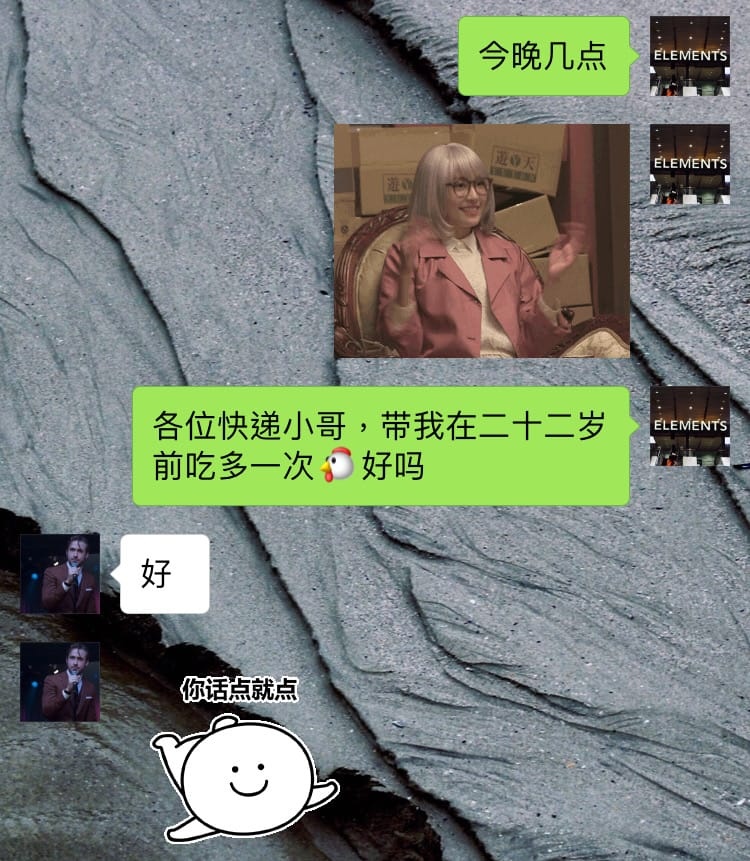This screenshot has height=861, width=750.
Task: Open the sender's avatar next to the sticker message
Action: 60,682
